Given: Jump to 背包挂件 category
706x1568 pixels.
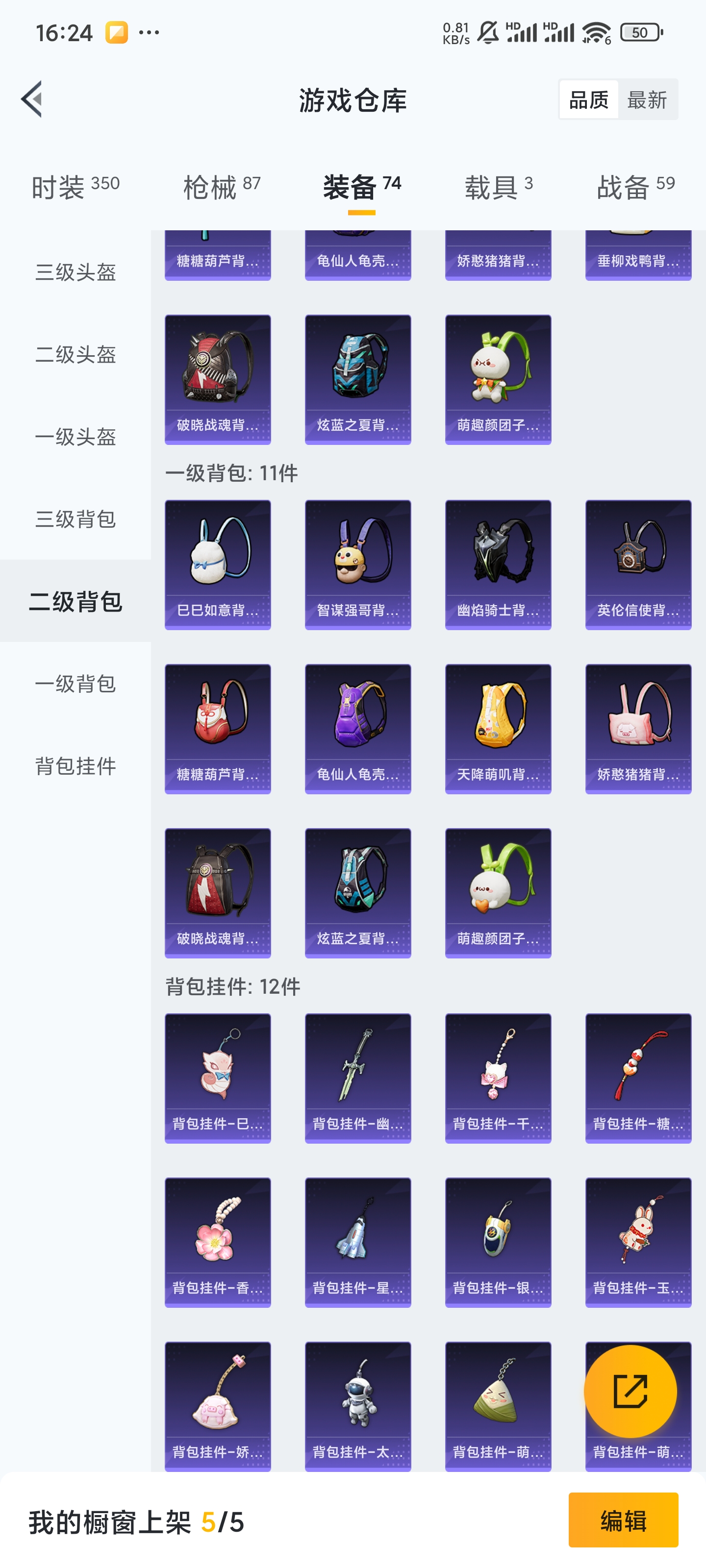Looking at the screenshot, I should (x=76, y=766).
